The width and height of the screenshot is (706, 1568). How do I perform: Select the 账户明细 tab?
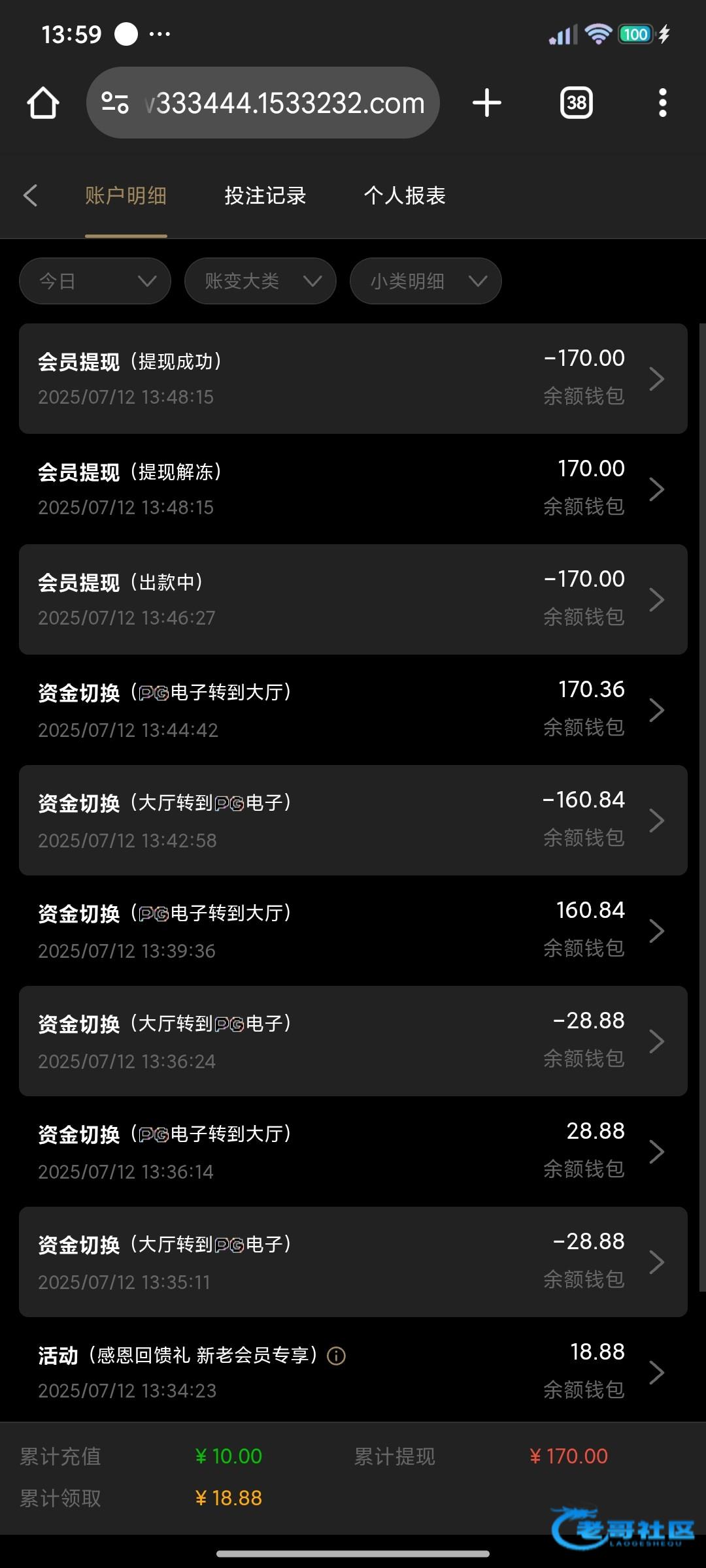click(x=126, y=195)
